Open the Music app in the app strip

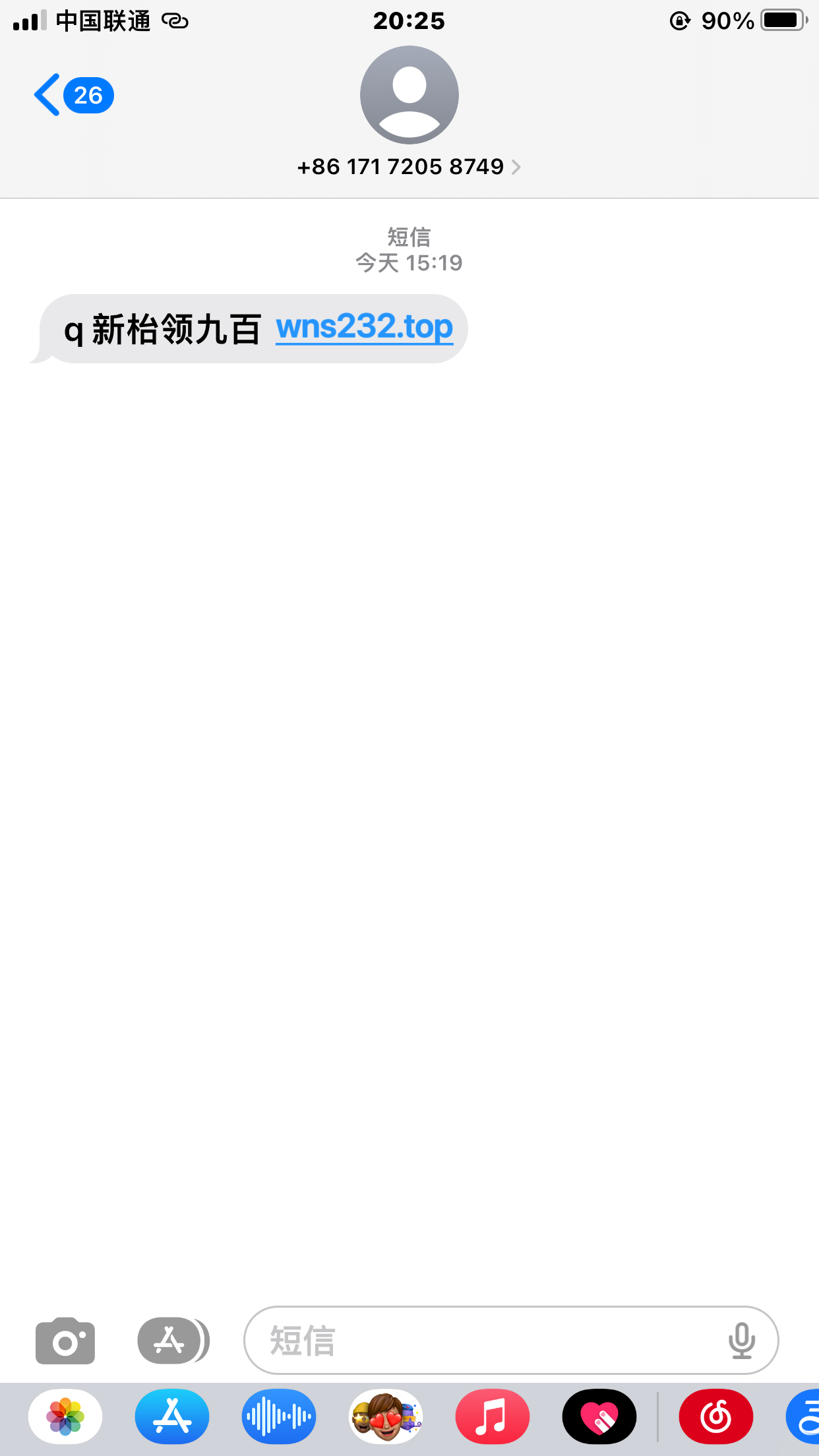(x=493, y=1416)
